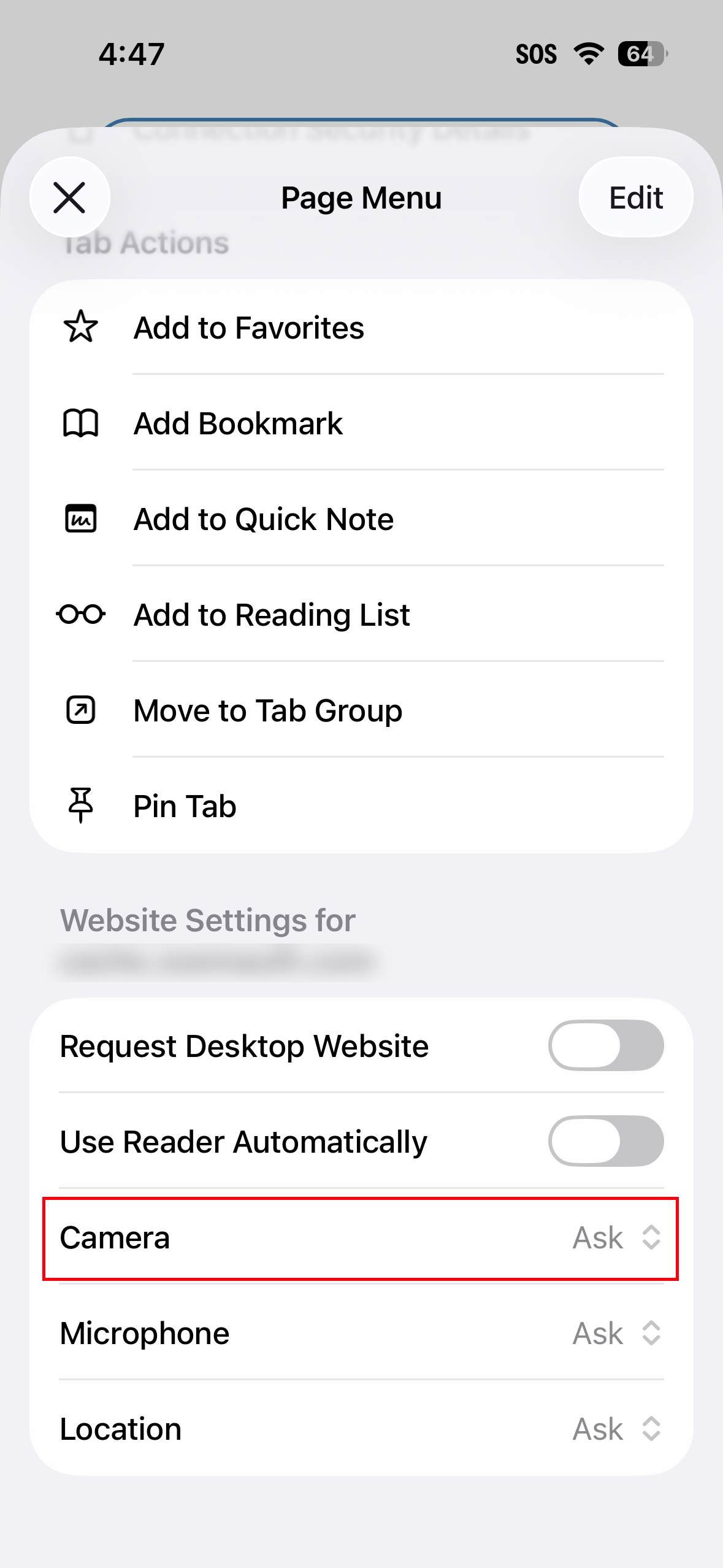Open the Camera permission picker
Image resolution: width=723 pixels, height=1568 pixels.
[x=616, y=1237]
